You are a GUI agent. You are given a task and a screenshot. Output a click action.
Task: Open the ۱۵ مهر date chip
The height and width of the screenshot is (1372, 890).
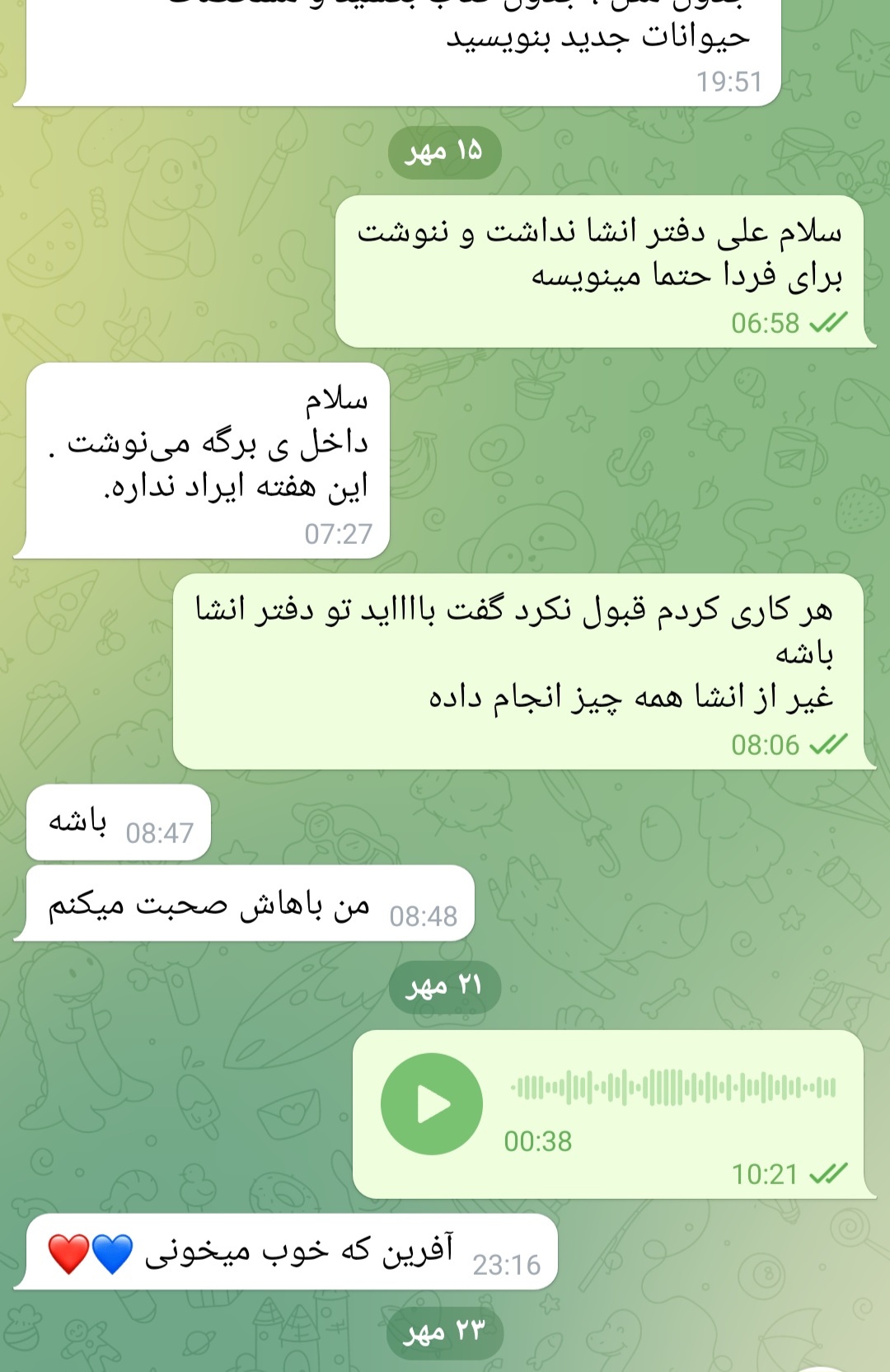point(444,152)
